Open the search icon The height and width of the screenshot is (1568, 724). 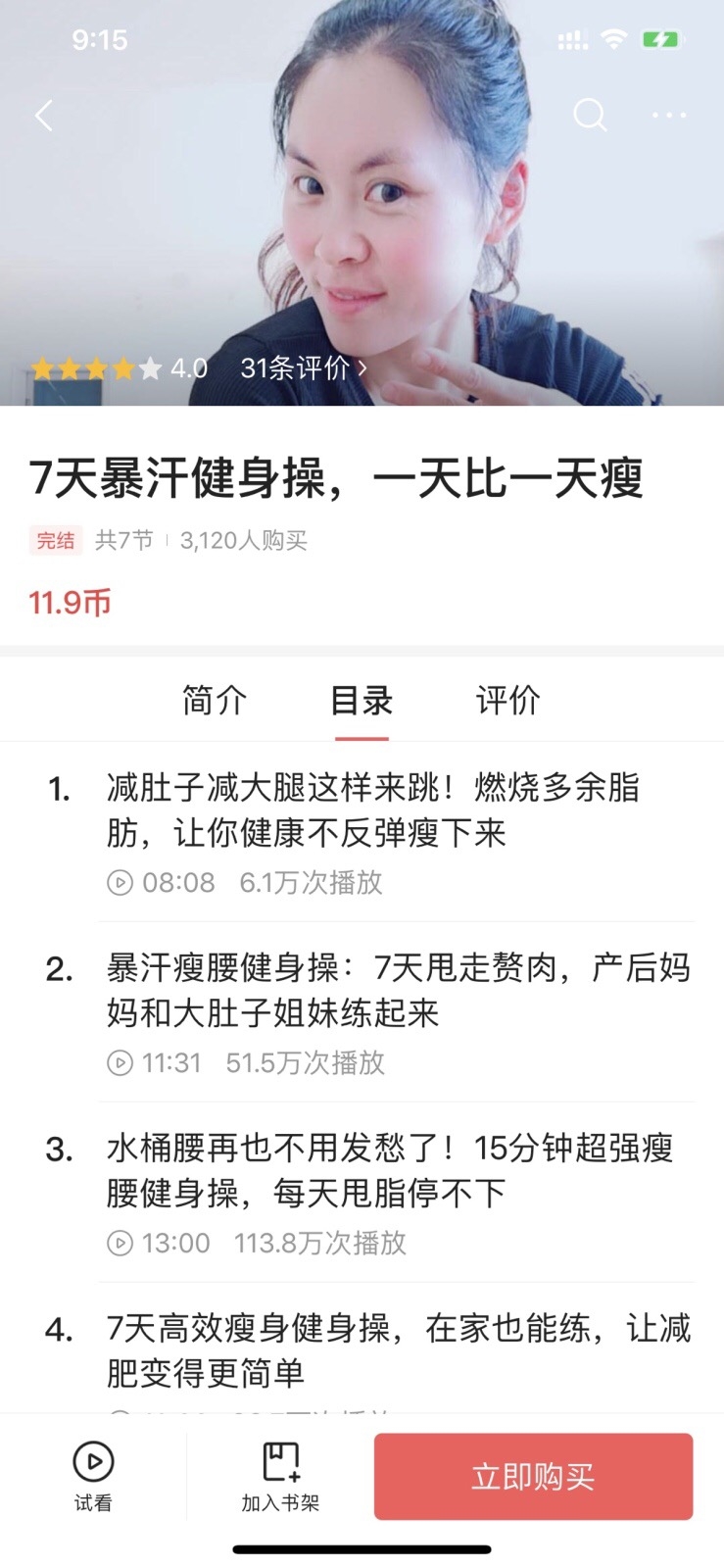click(x=590, y=115)
